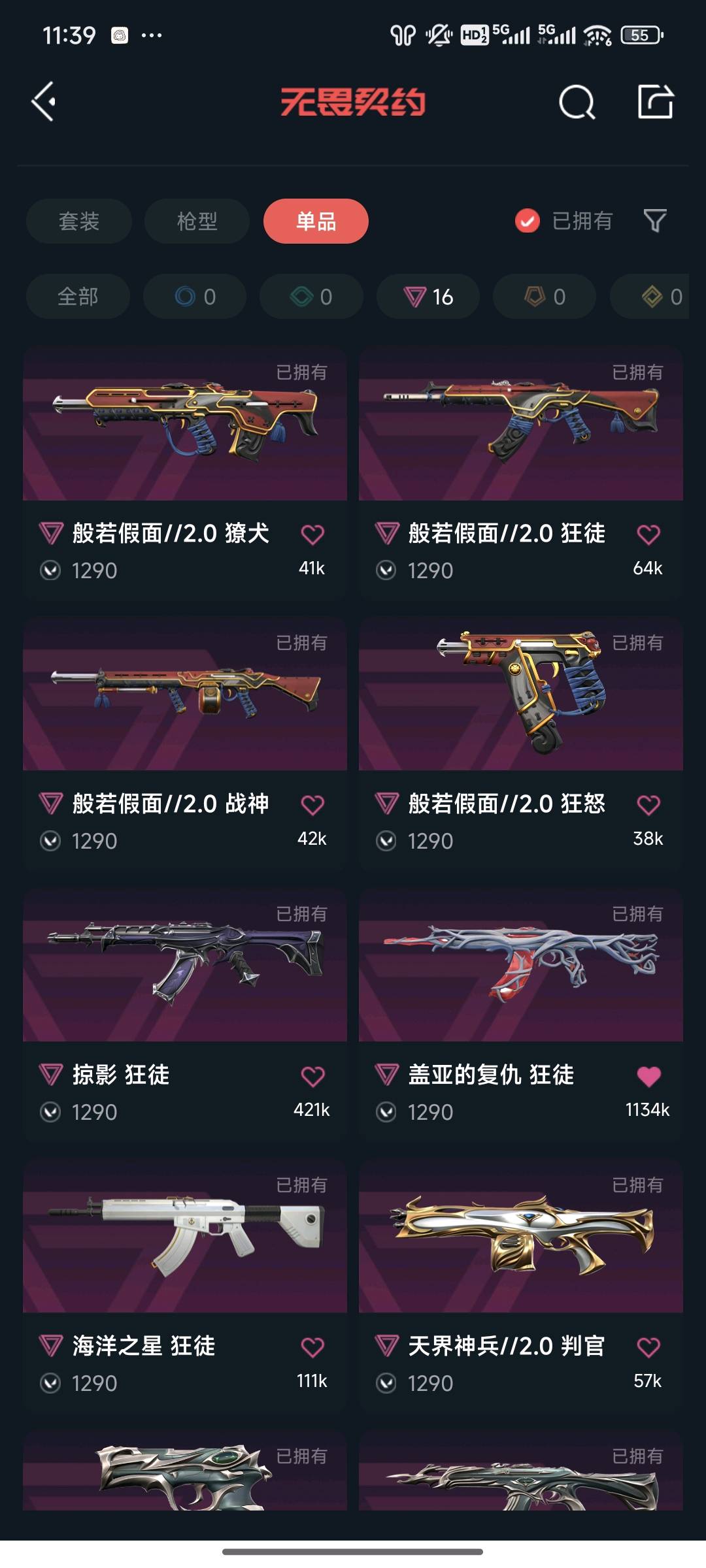Open 般若假面//2.0 獠犬 skin card
The image size is (706, 1568).
pos(184,425)
